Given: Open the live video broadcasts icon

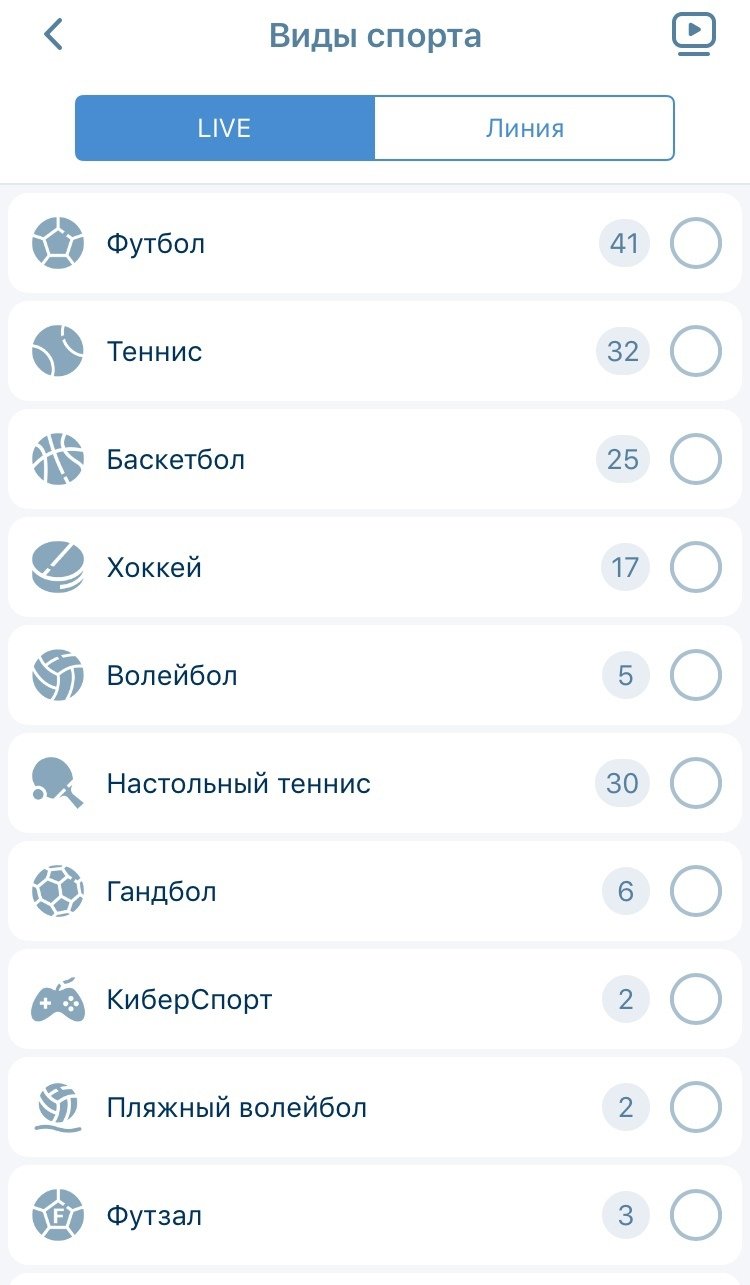Looking at the screenshot, I should tap(692, 35).
